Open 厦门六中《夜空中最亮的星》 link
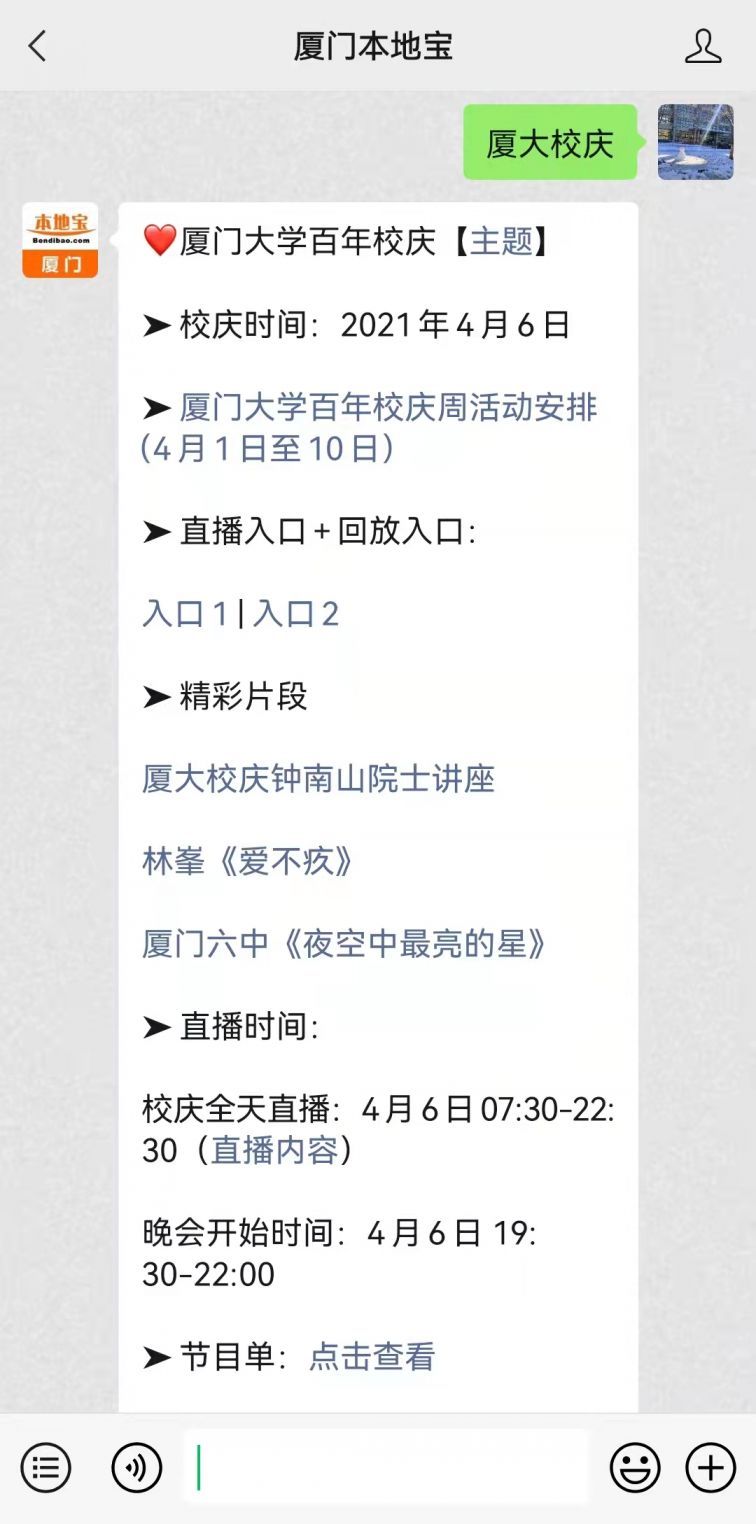This screenshot has height=1524, width=756. pos(345,943)
